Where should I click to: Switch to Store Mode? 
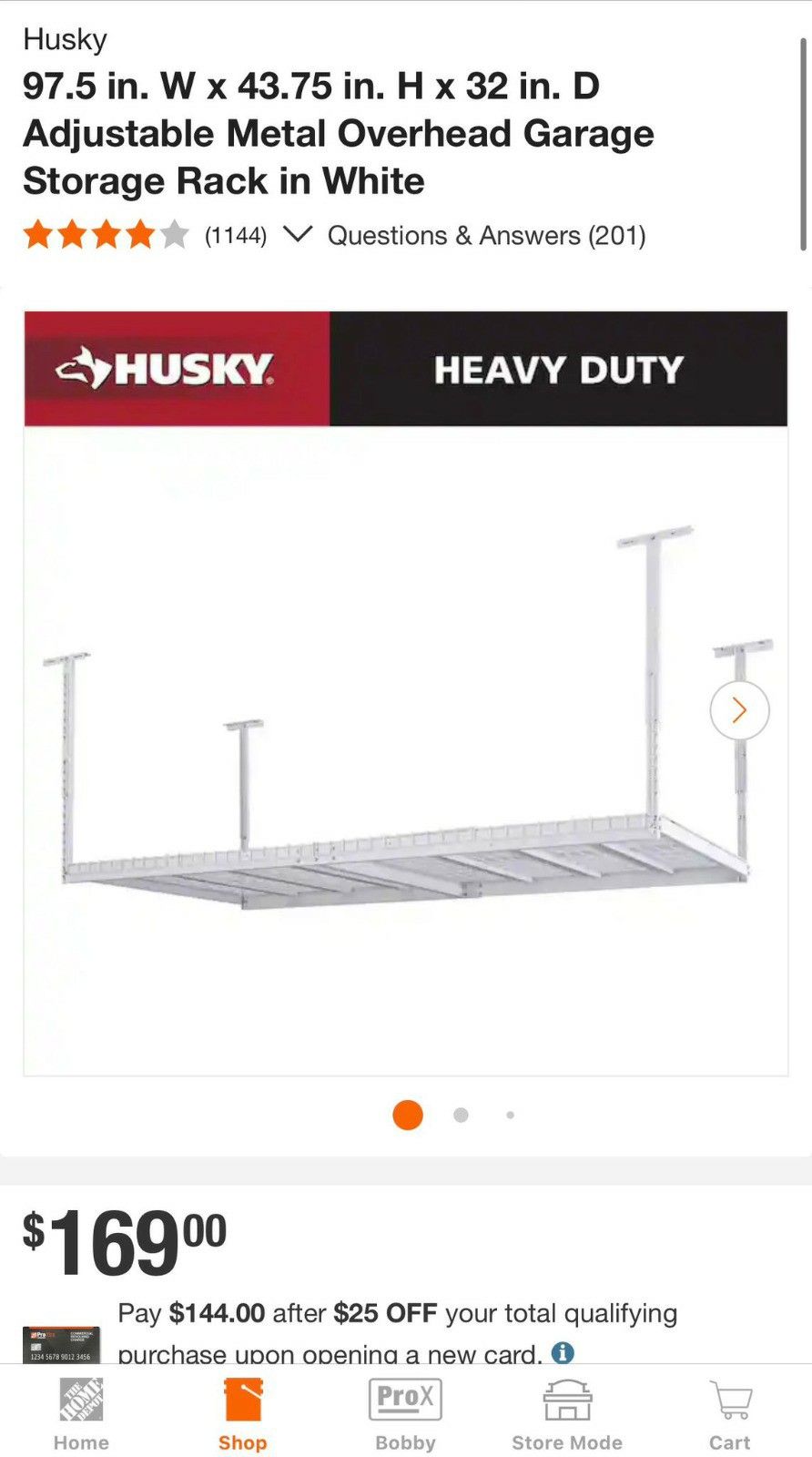(567, 1414)
